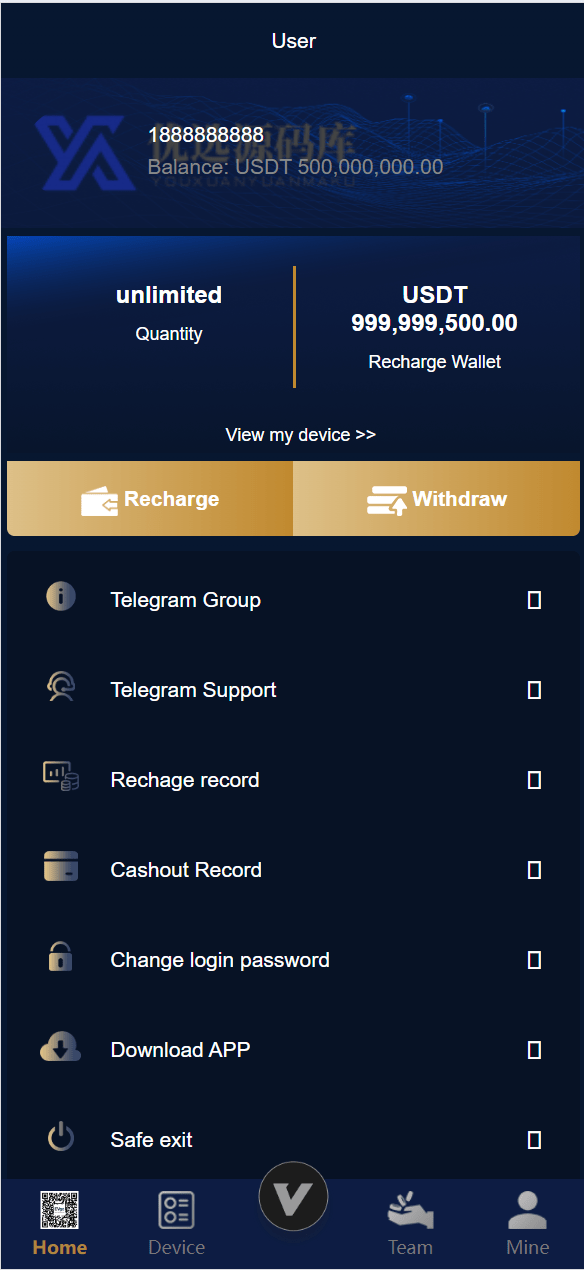
Task: Open Telegram Support
Action: click(x=294, y=690)
